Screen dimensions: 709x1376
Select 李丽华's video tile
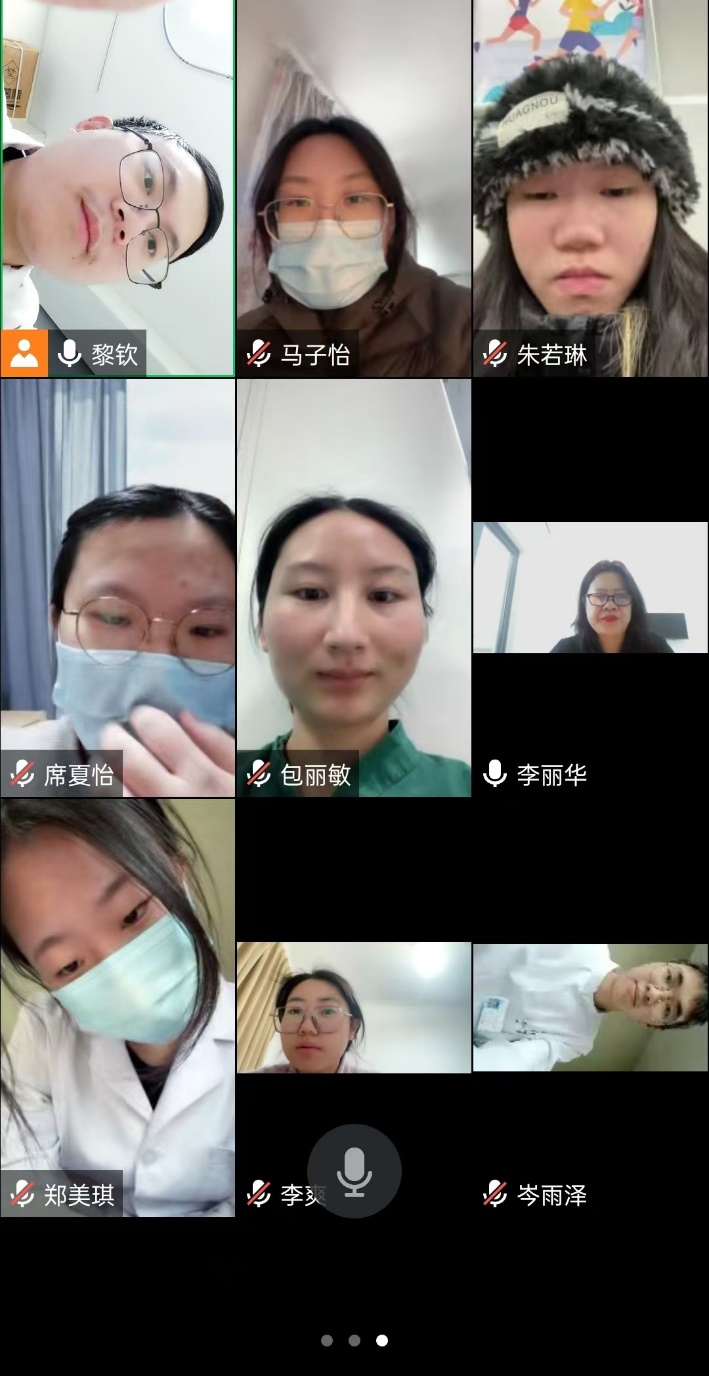(590, 588)
